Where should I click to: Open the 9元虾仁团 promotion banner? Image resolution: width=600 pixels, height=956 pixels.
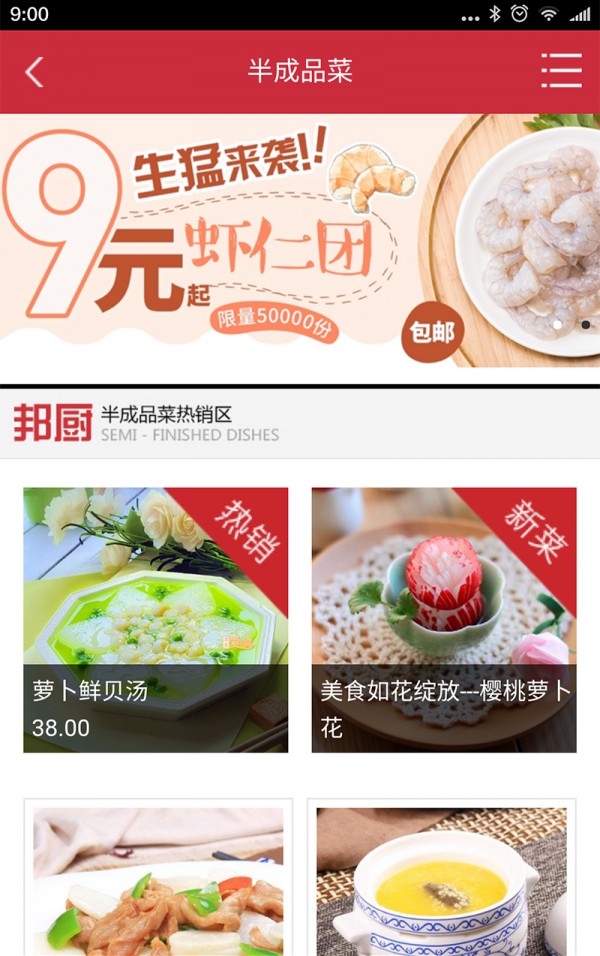pyautogui.click(x=300, y=240)
